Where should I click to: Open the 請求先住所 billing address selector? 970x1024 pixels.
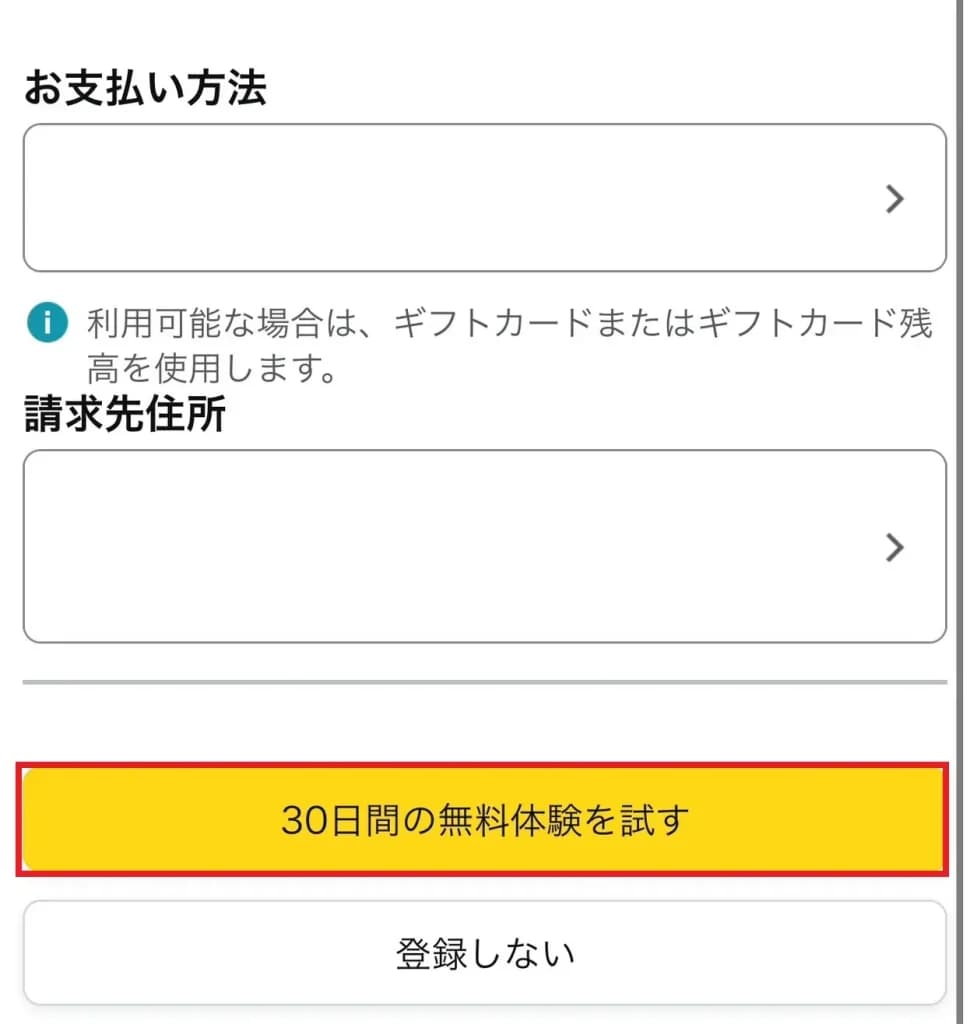pos(484,546)
